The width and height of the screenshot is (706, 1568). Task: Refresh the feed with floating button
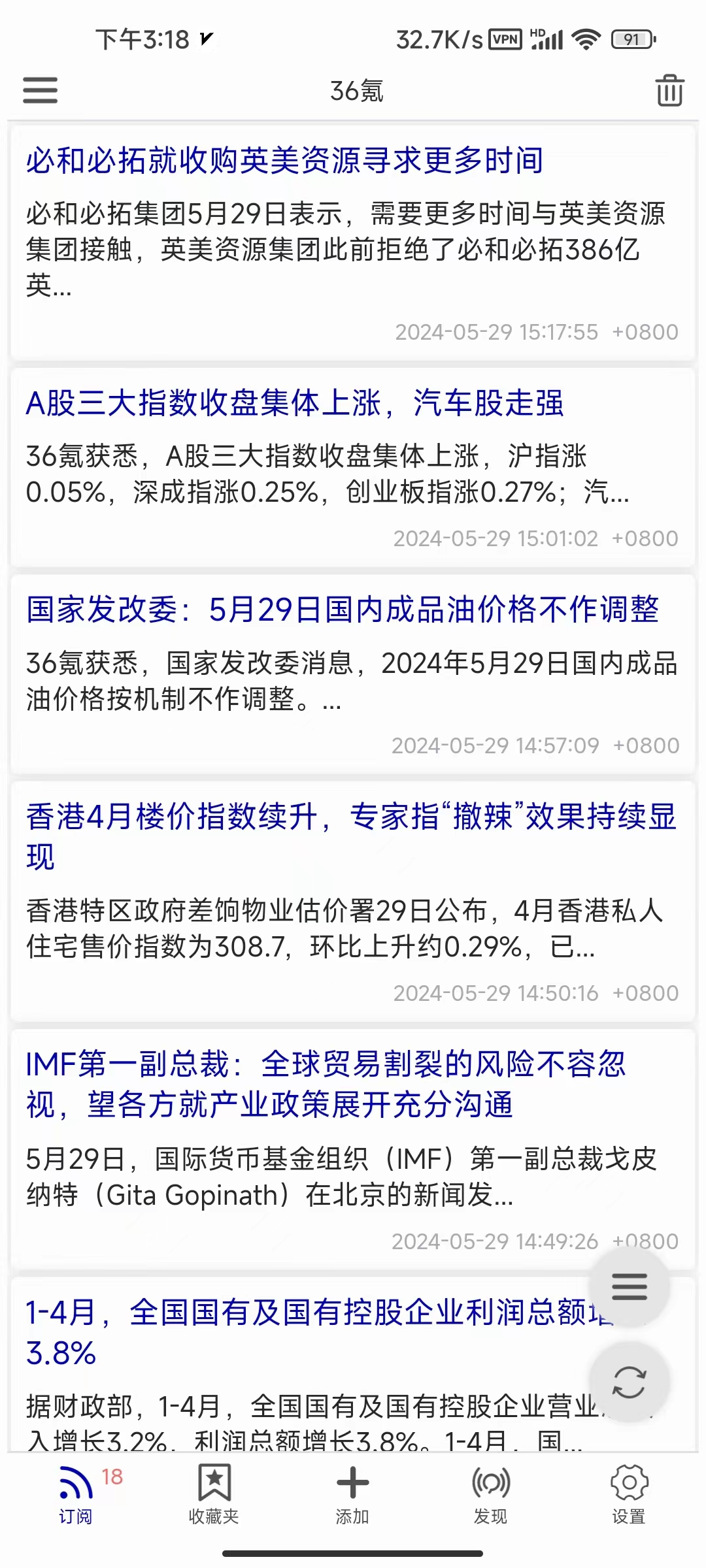point(629,1382)
